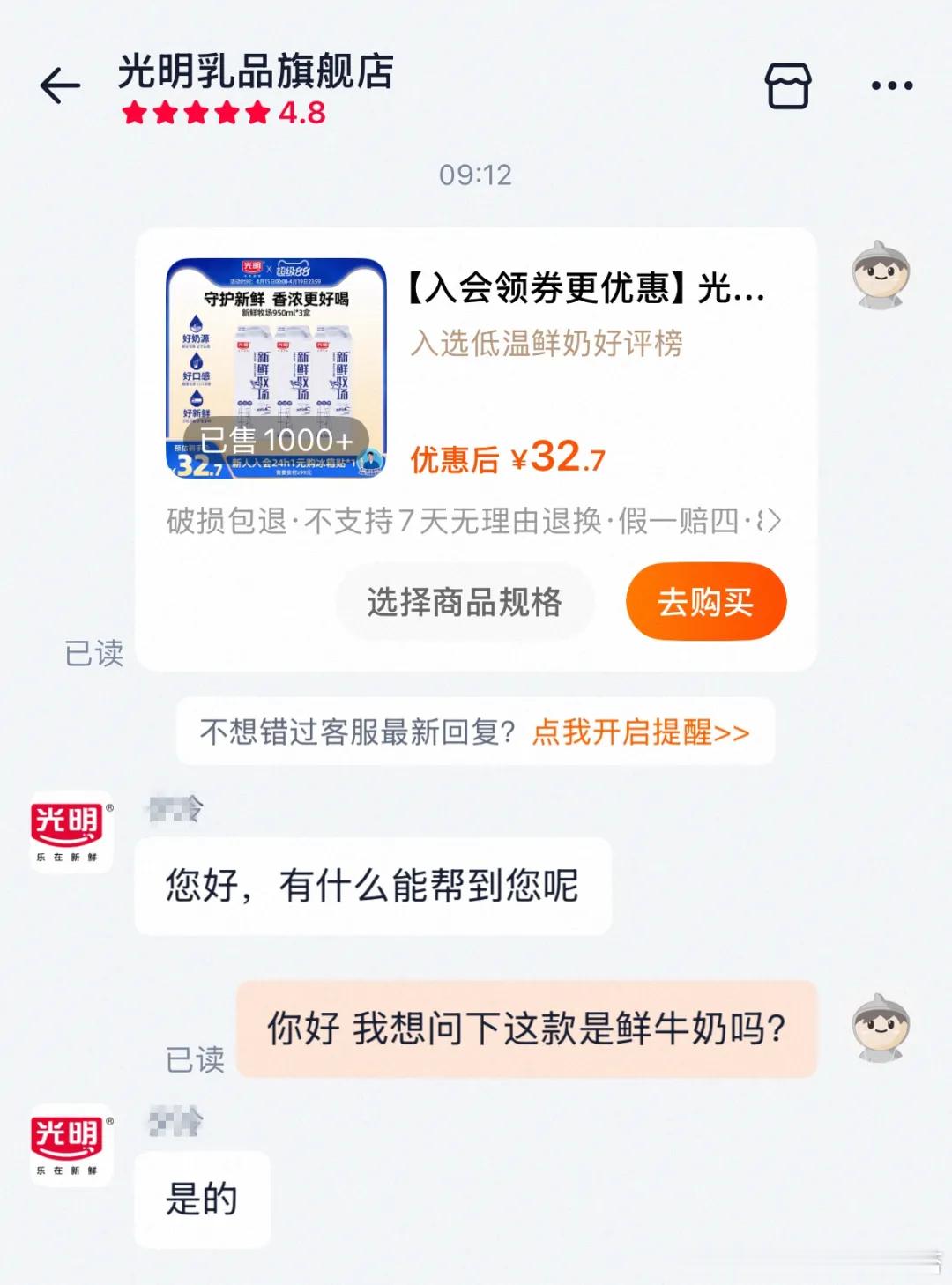Open 选择商品规格 specification selector
The height and width of the screenshot is (1285, 952).
pos(465,601)
